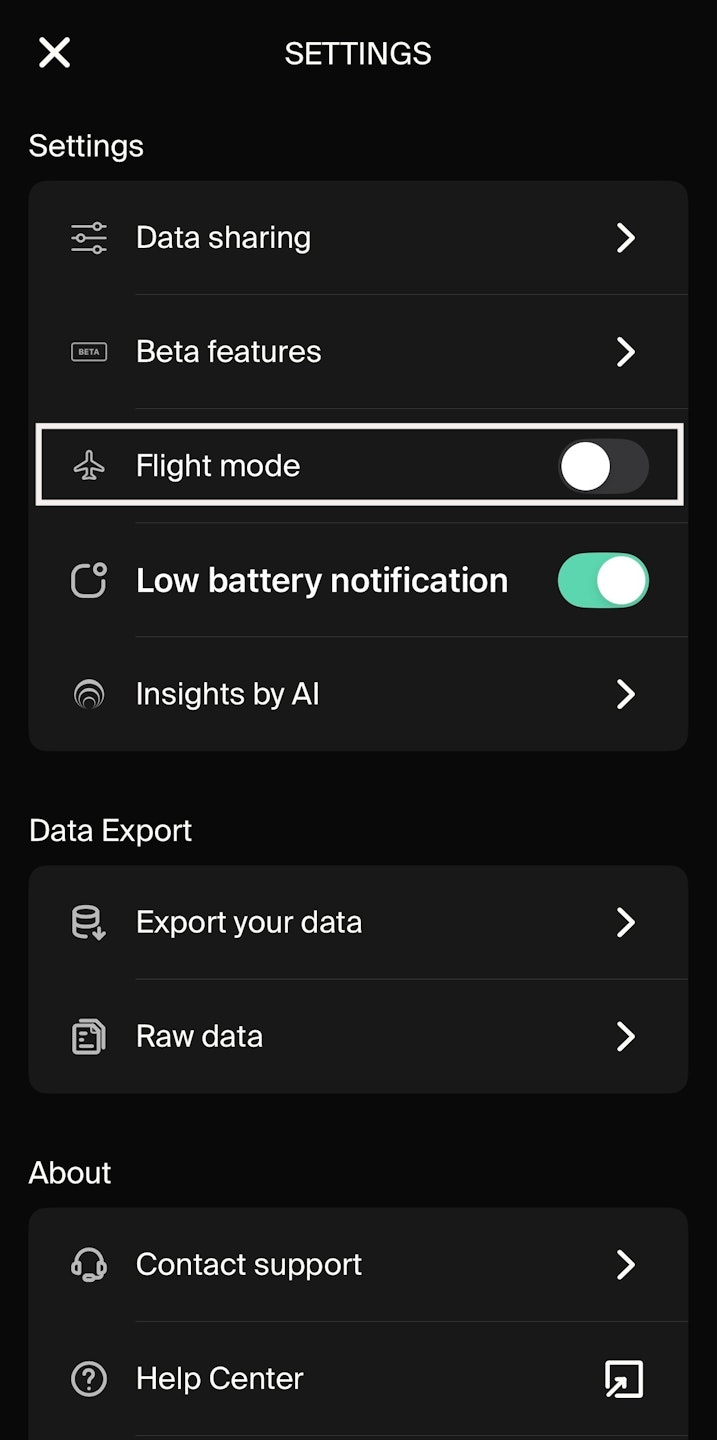The image size is (717, 1440).
Task: Open the Help Center link
Action: (358, 1378)
